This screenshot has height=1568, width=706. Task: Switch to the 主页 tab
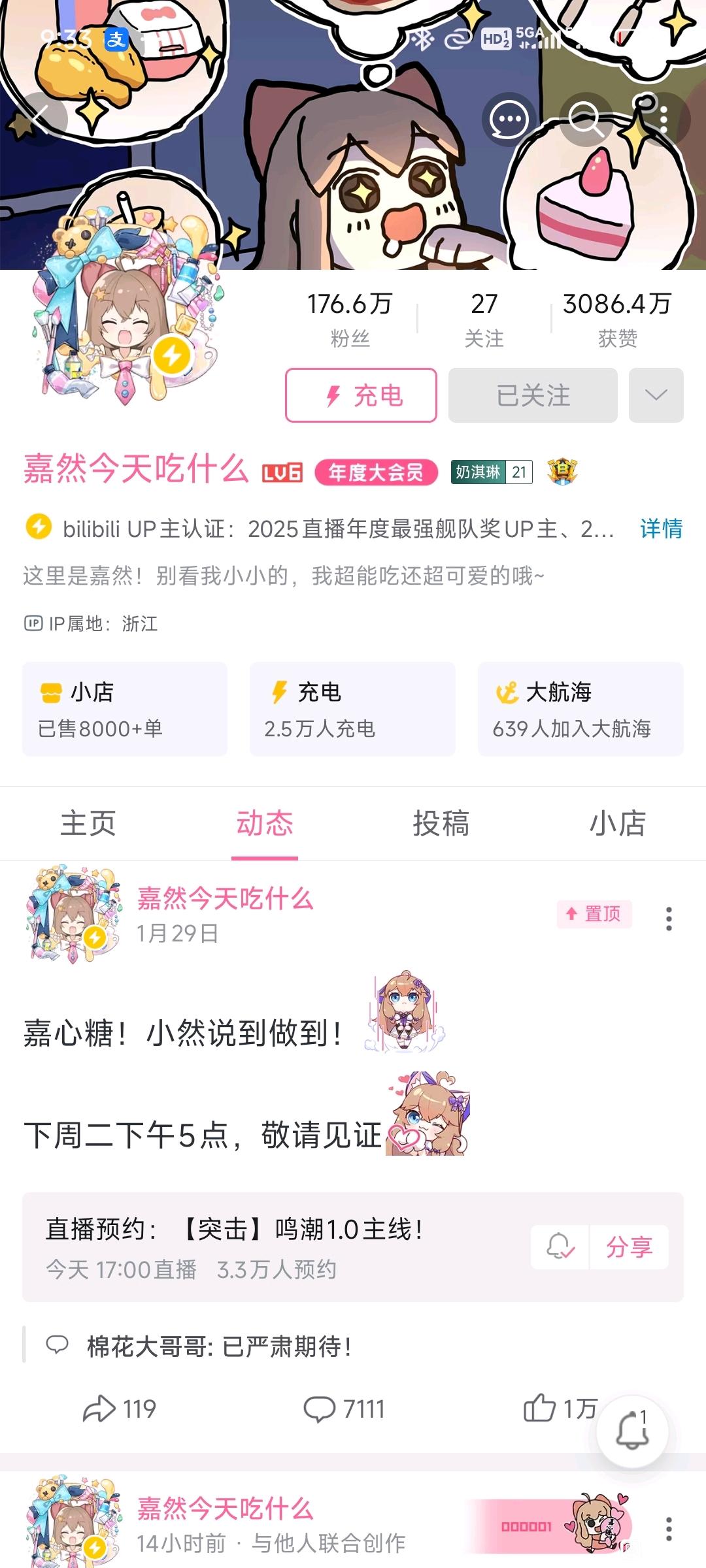[x=88, y=823]
